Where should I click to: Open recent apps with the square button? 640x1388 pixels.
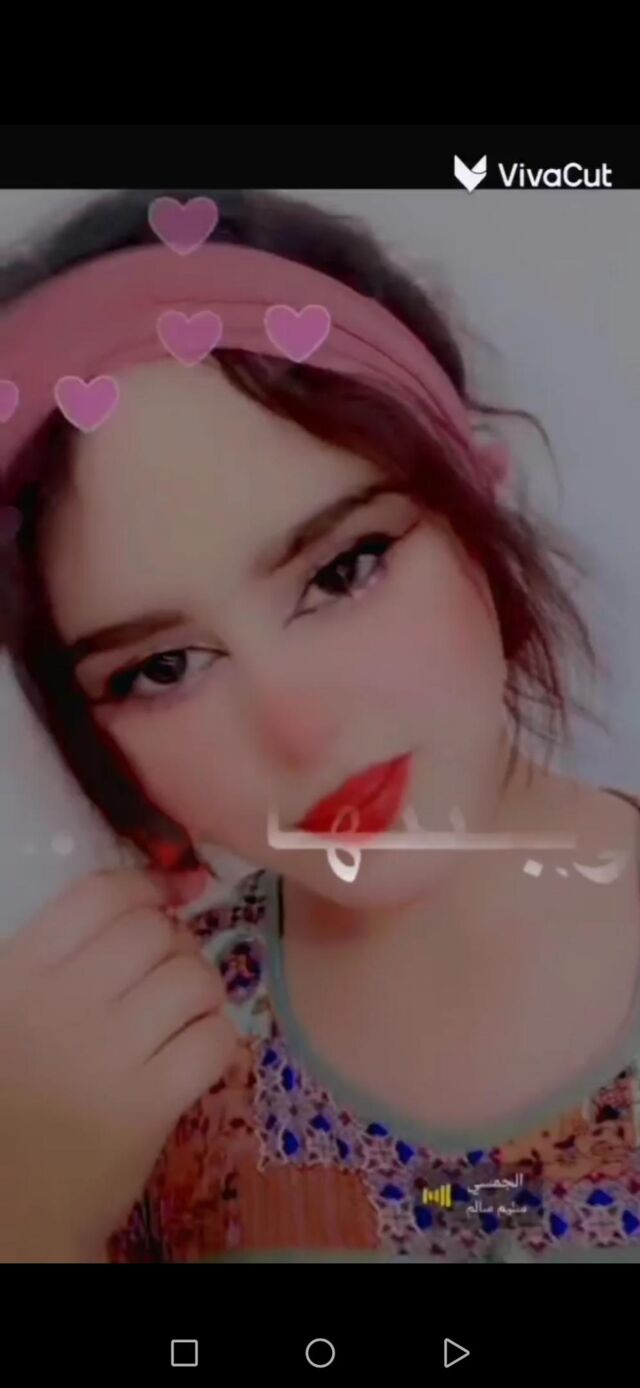[184, 1353]
